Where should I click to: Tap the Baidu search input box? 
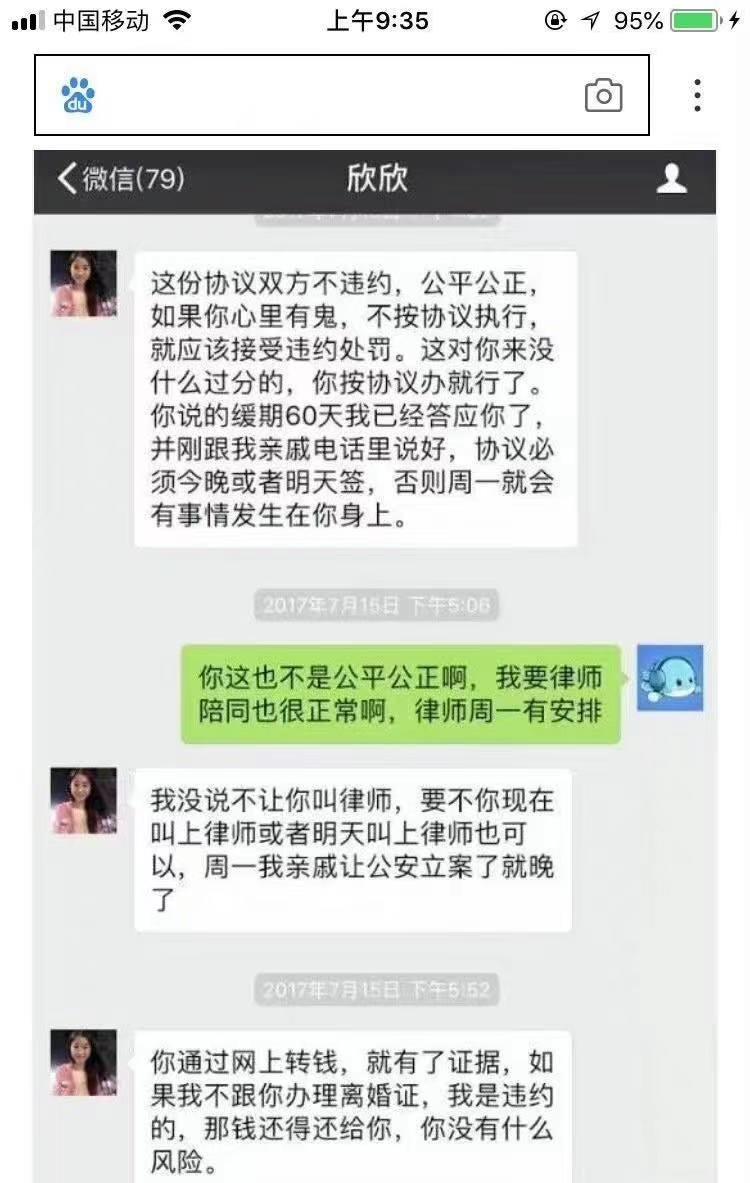click(330, 95)
